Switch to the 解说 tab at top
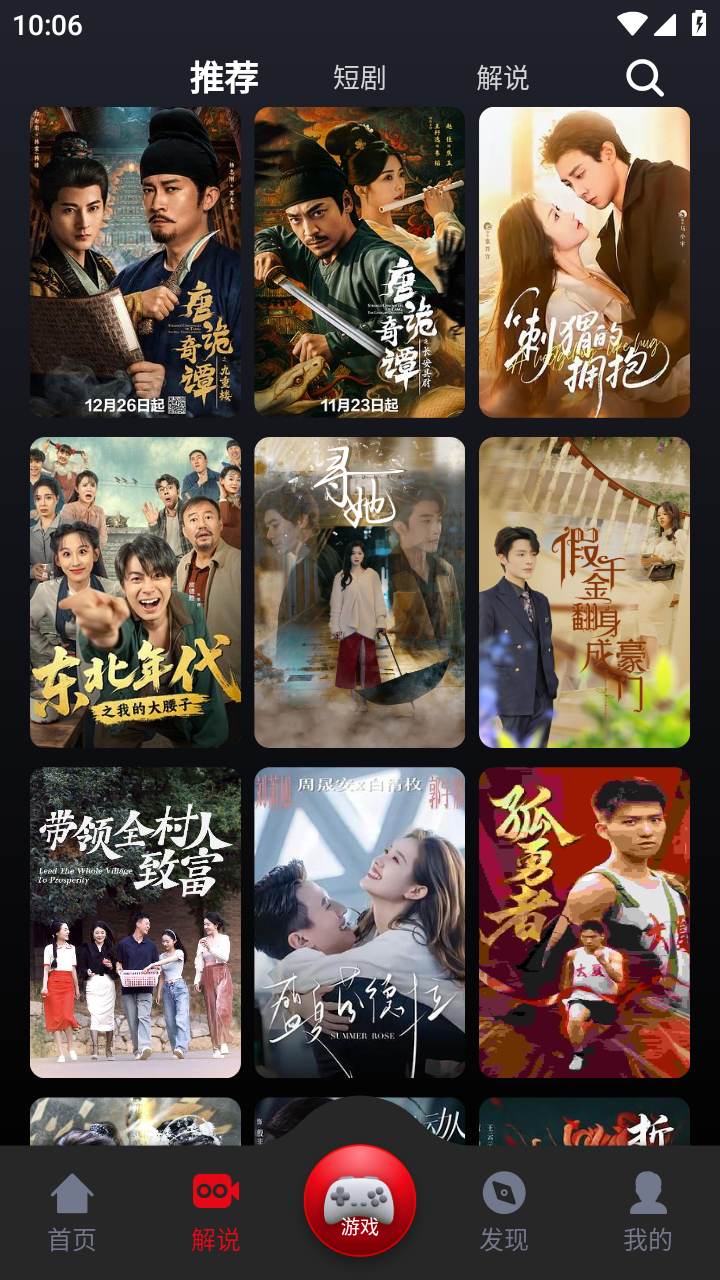 click(x=502, y=77)
